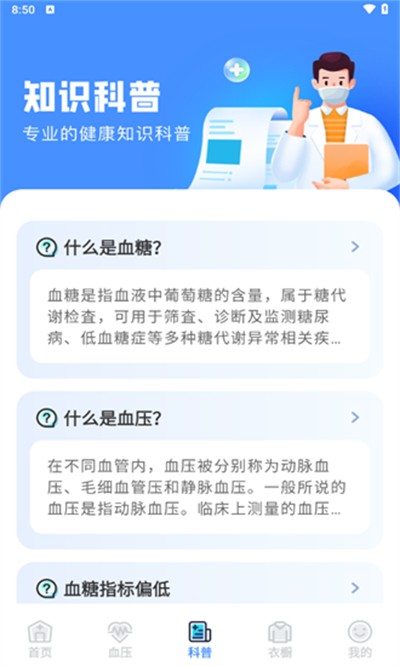Select the 科普 tab

tap(200, 639)
